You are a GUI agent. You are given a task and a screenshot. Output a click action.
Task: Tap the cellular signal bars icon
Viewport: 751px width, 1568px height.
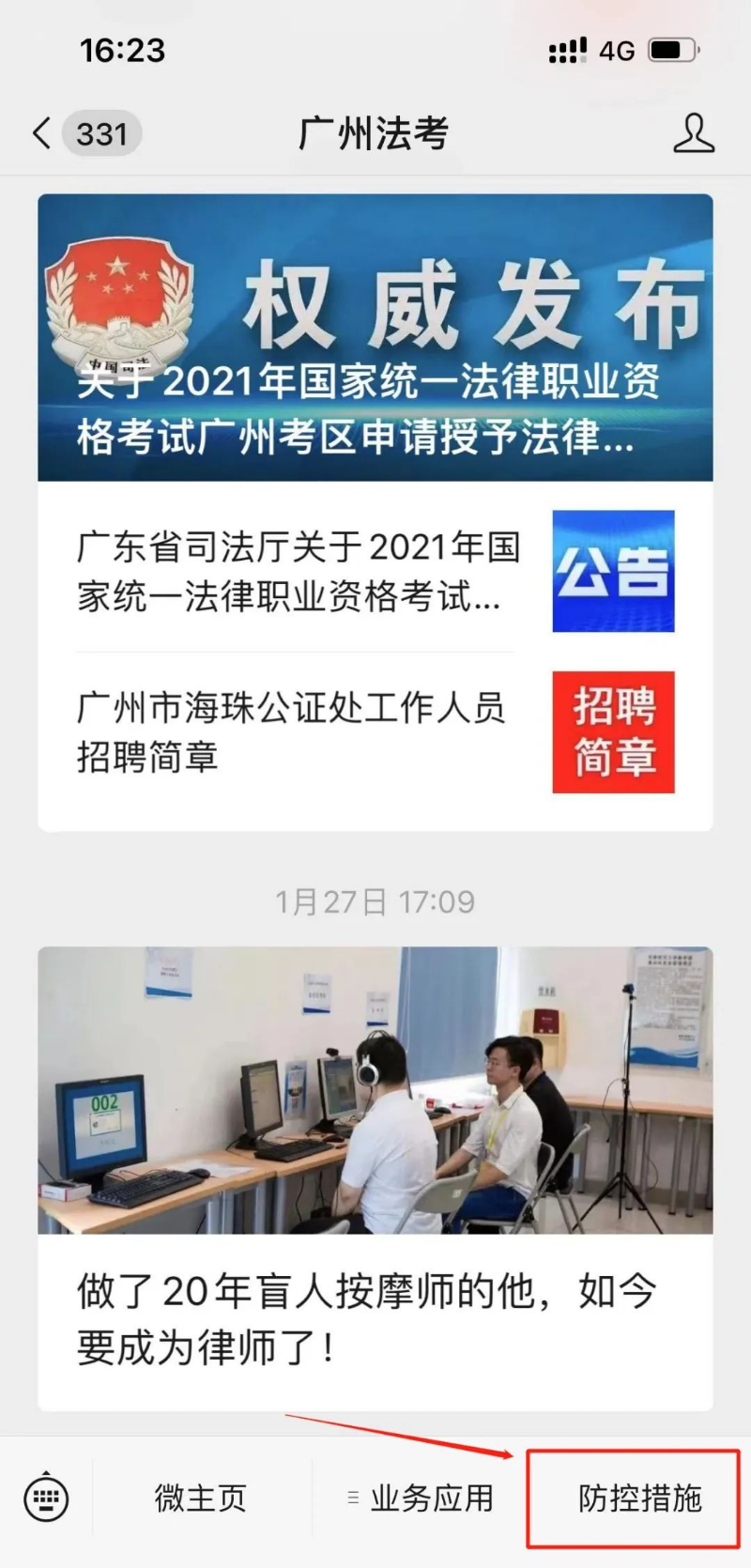click(x=565, y=50)
